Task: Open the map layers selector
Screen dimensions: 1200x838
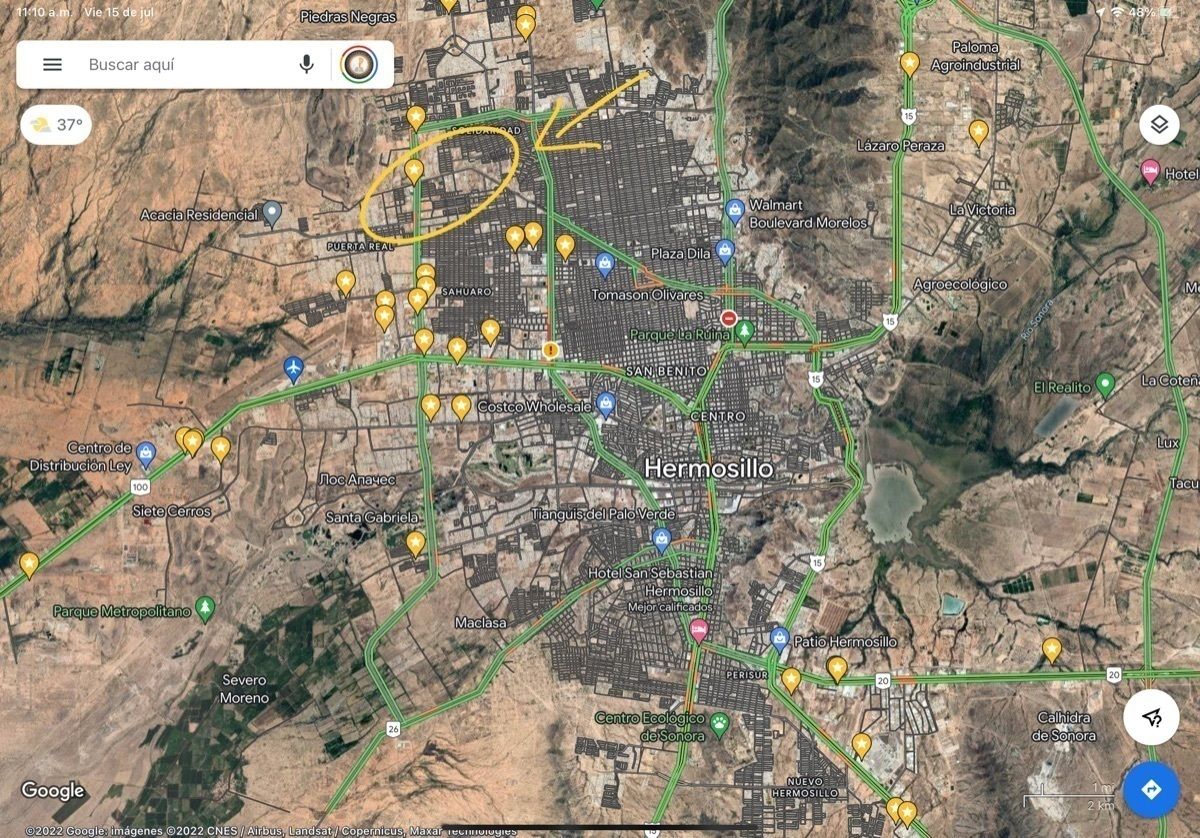Action: point(1158,125)
